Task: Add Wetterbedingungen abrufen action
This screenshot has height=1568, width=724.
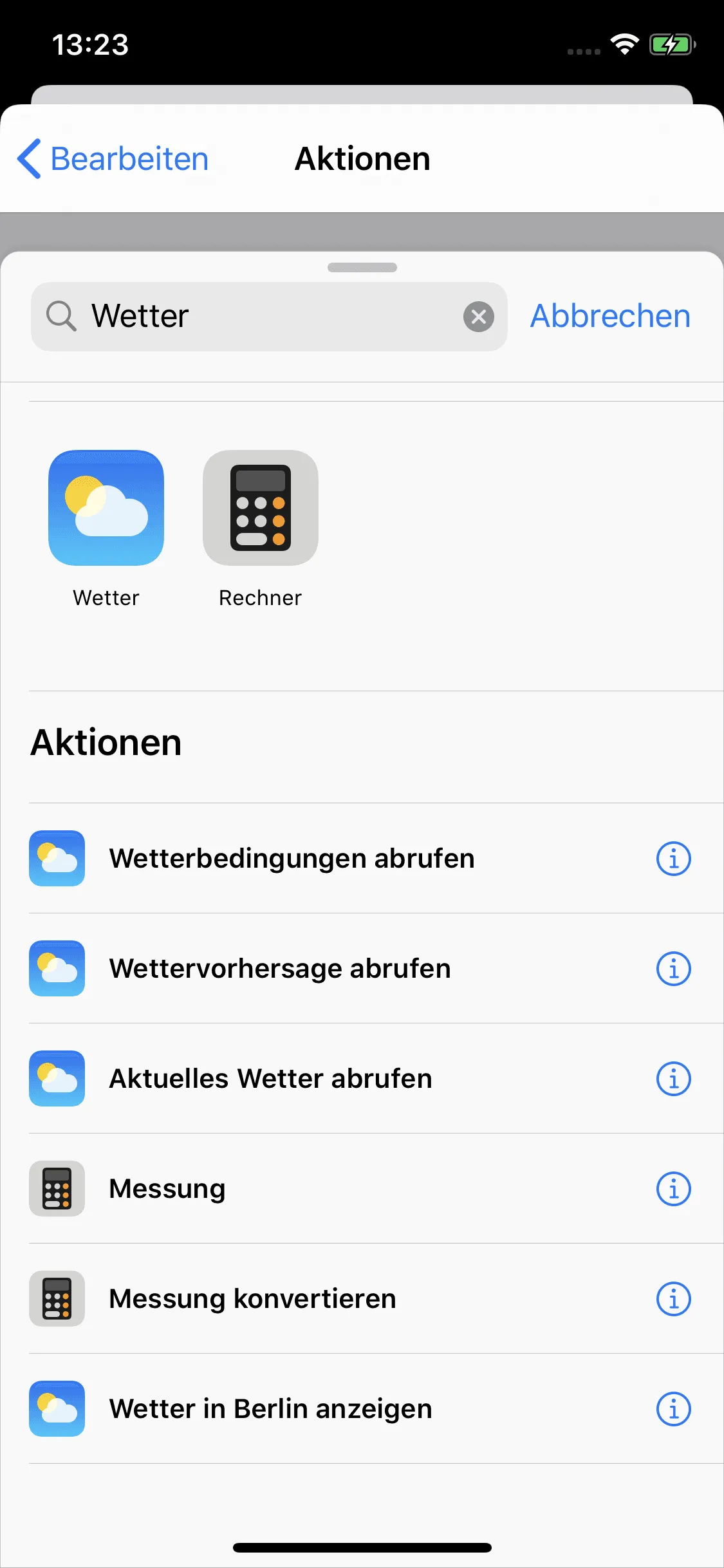Action: 335,858
